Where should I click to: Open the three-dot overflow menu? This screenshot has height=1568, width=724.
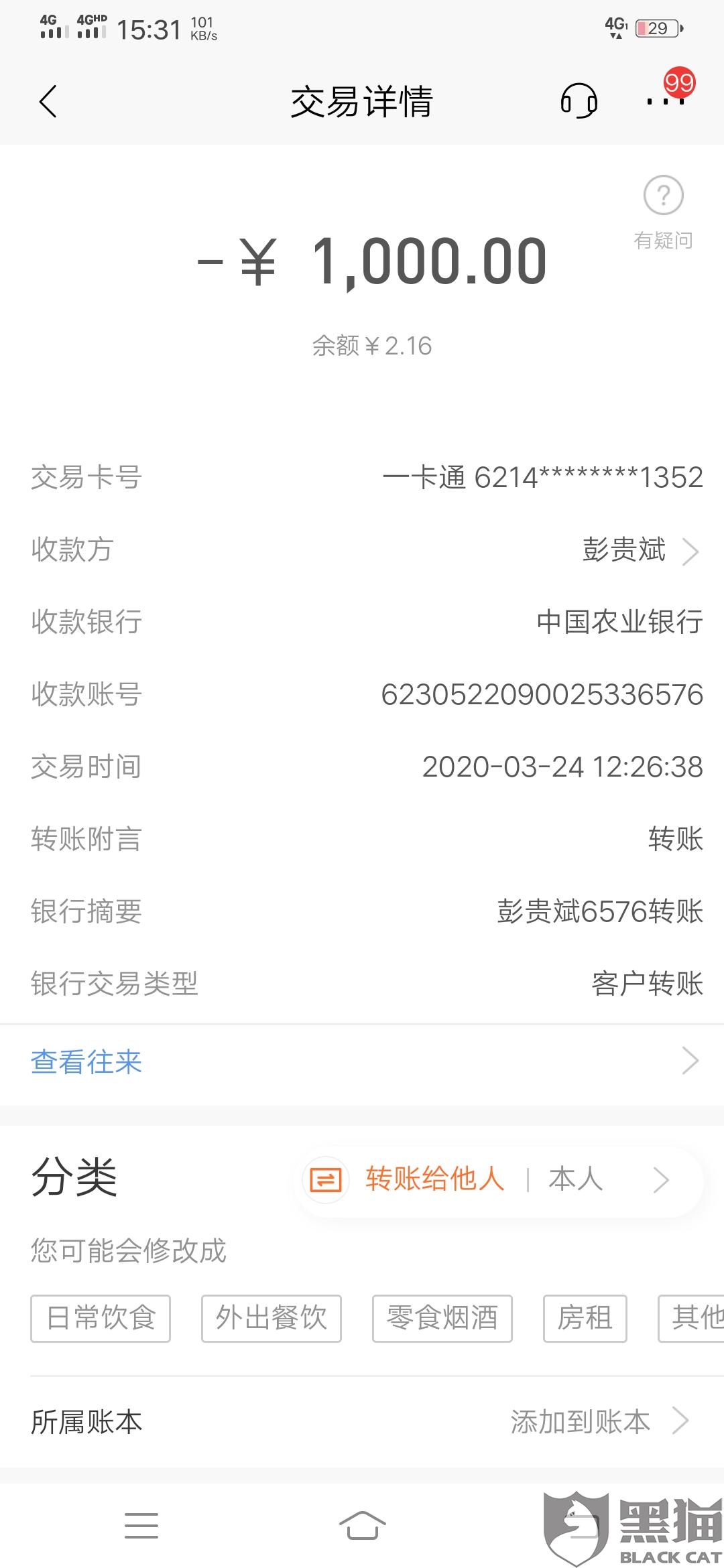pos(665,102)
